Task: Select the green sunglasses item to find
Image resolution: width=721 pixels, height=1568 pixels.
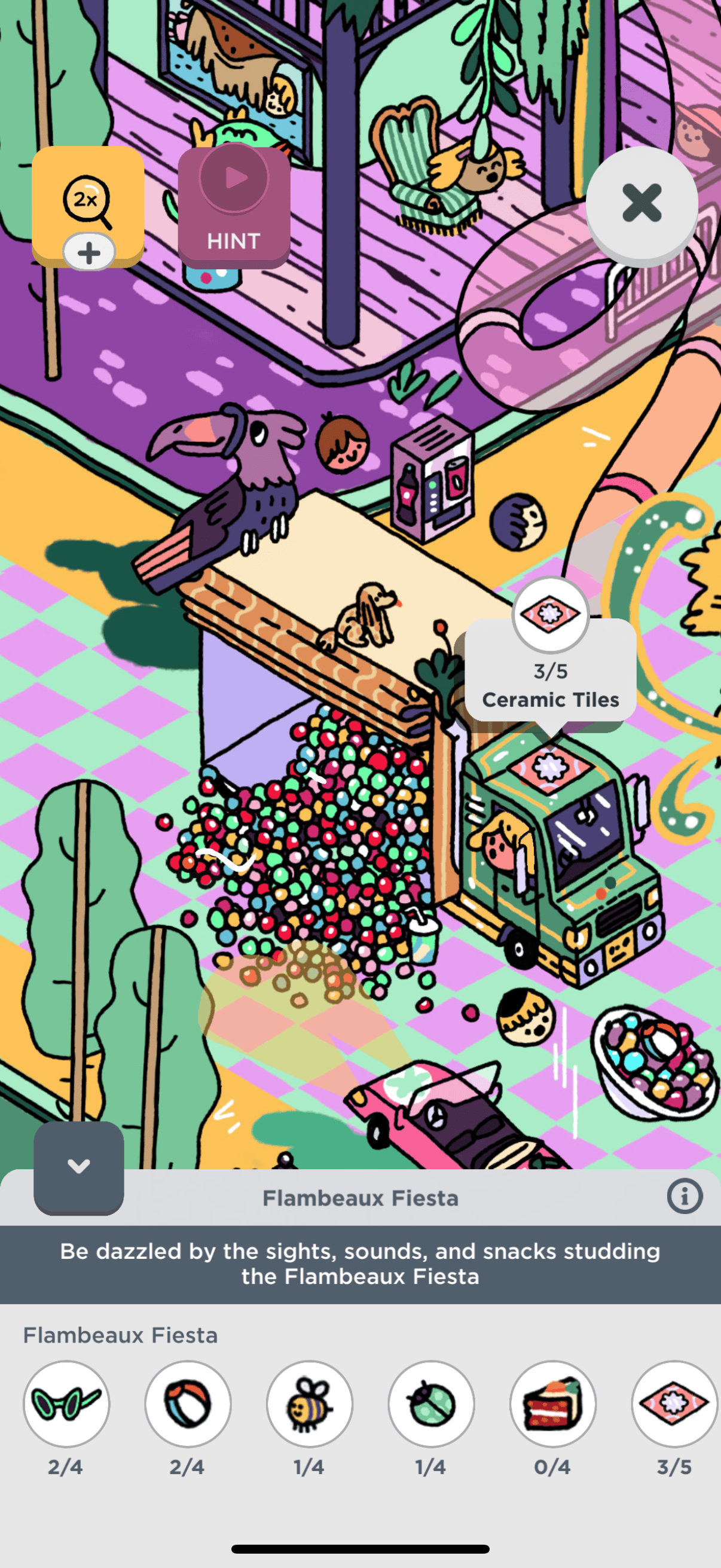Action: click(x=66, y=1403)
